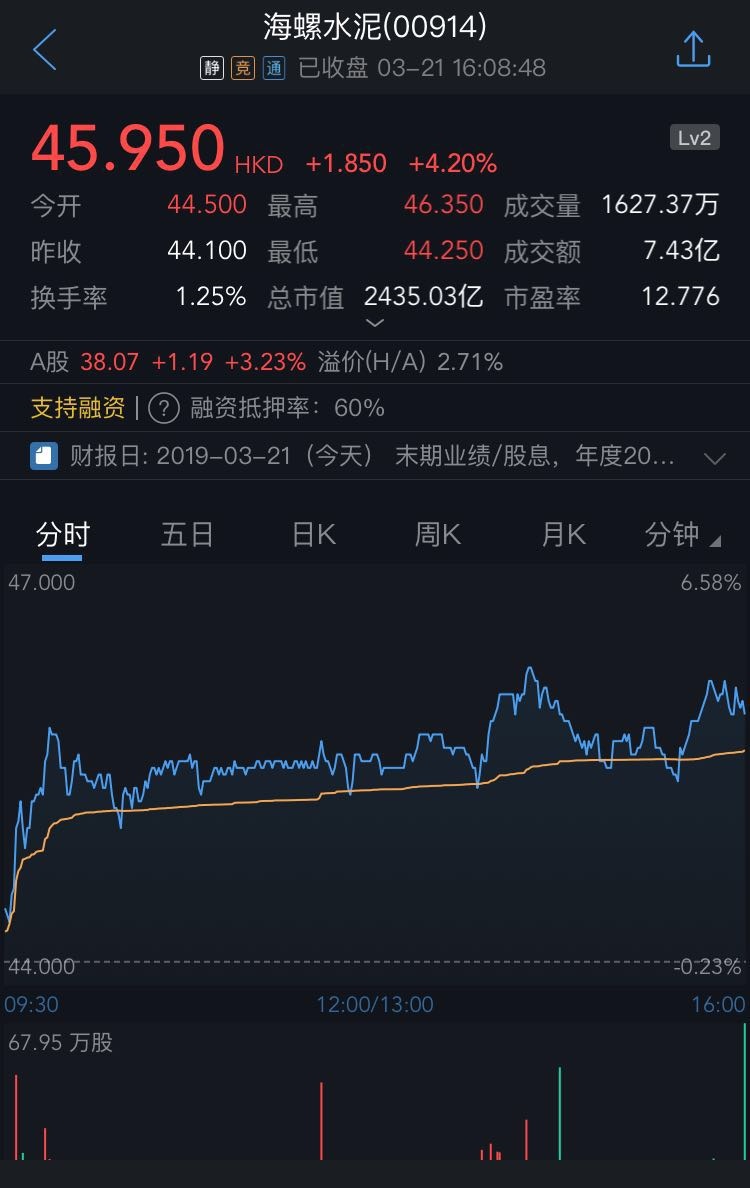The image size is (750, 1188).
Task: Open the 分钟 interval dropdown
Action: pyautogui.click(x=682, y=535)
